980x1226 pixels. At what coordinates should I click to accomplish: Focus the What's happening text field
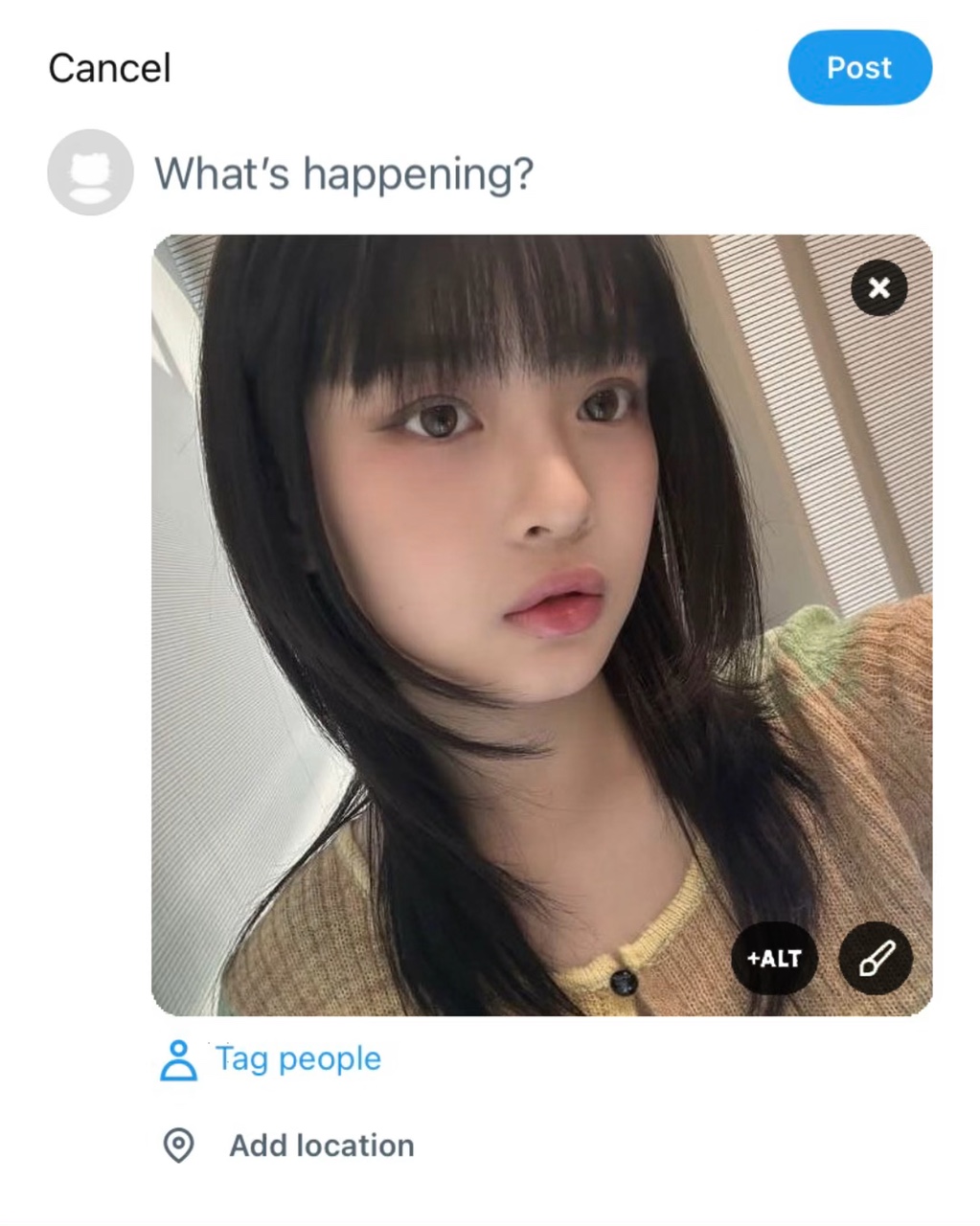pyautogui.click(x=343, y=174)
